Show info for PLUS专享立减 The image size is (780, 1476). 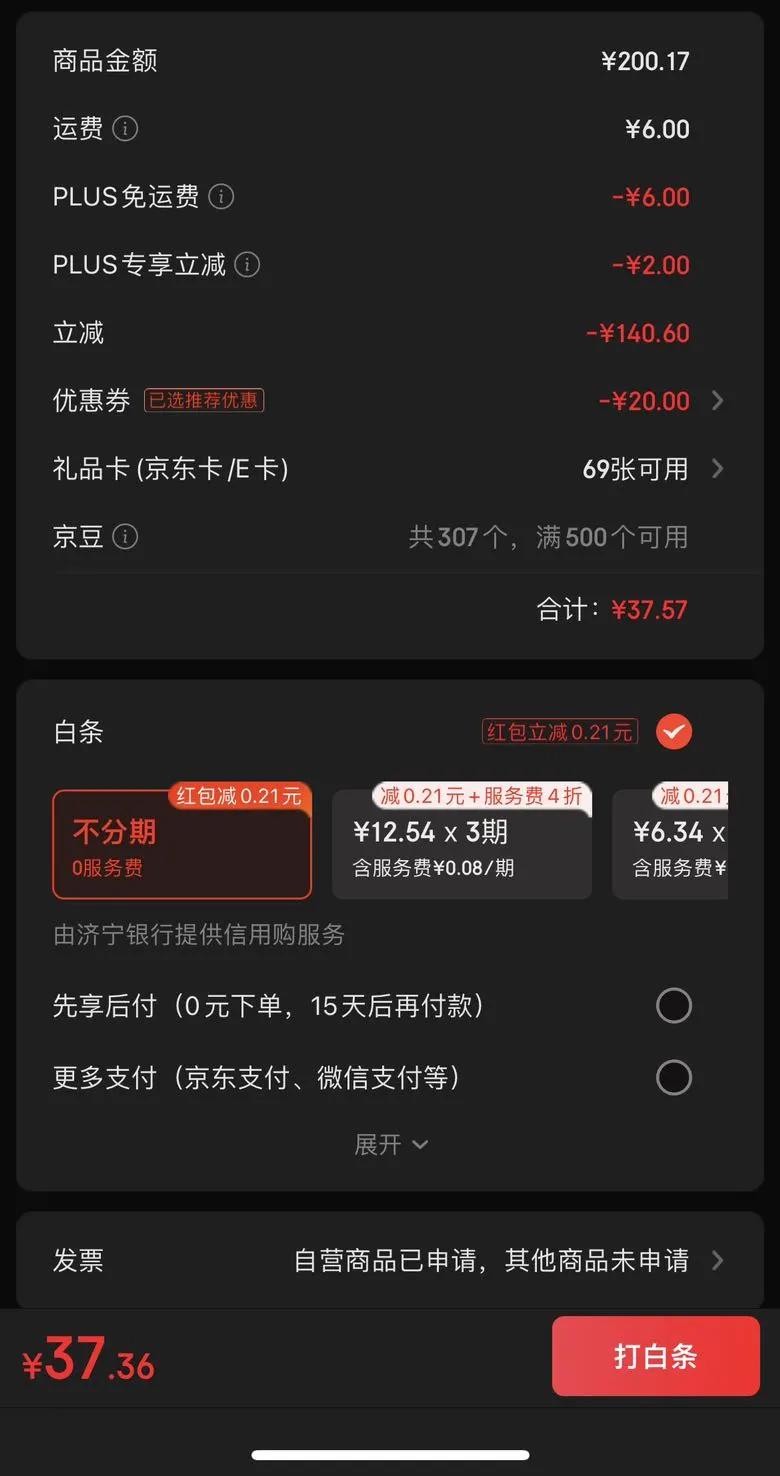click(247, 265)
